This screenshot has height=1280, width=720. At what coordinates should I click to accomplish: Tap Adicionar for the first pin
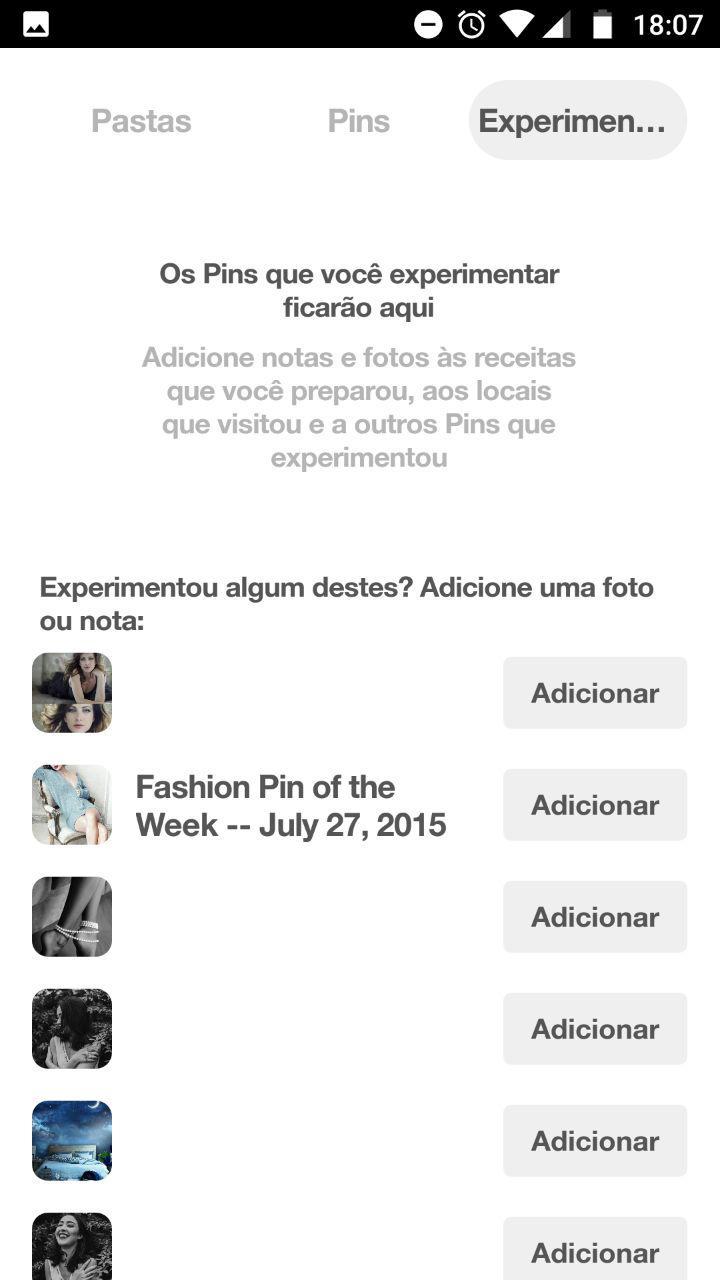click(594, 692)
